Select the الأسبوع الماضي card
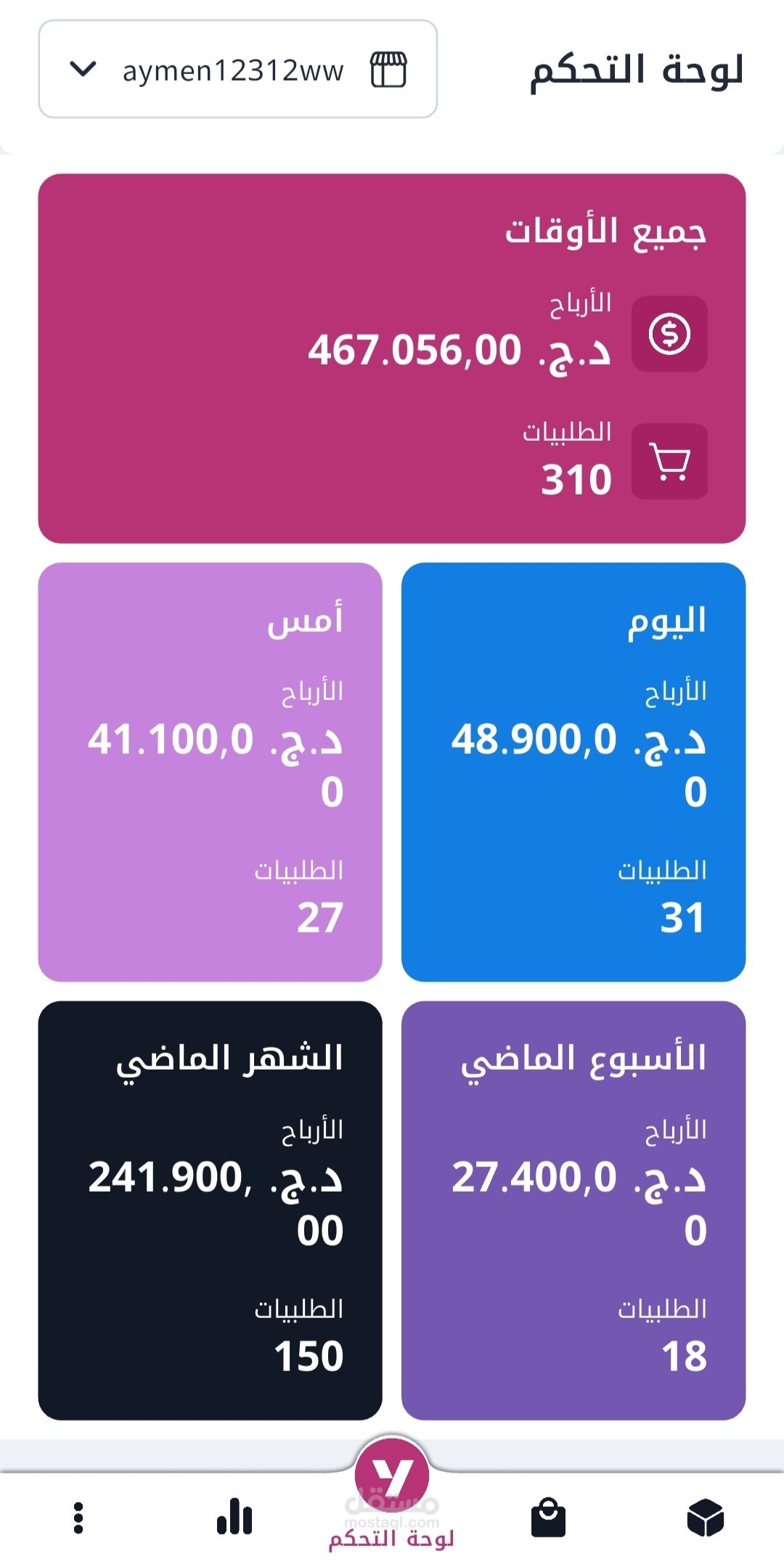784x1562 pixels. pyautogui.click(x=573, y=1198)
